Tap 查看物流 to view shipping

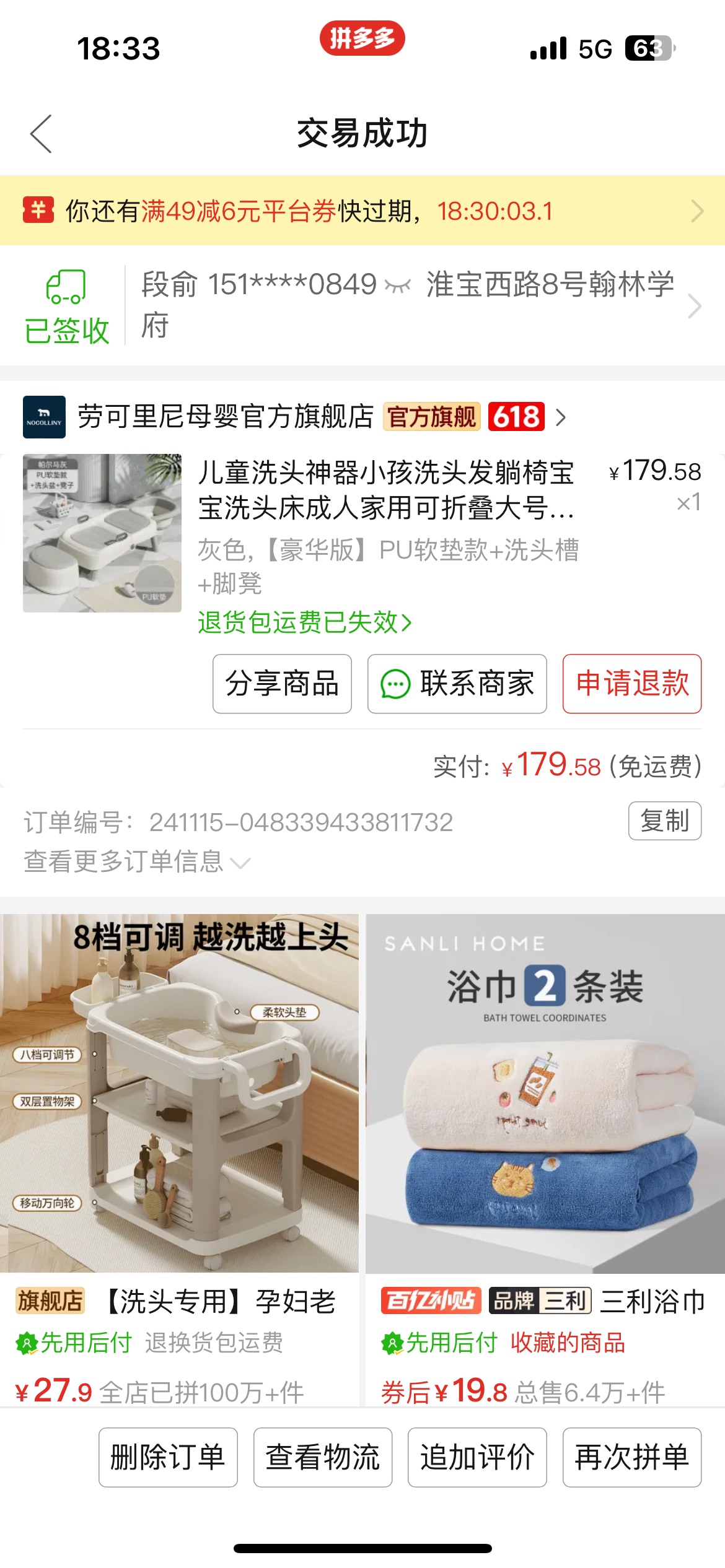click(x=323, y=1457)
